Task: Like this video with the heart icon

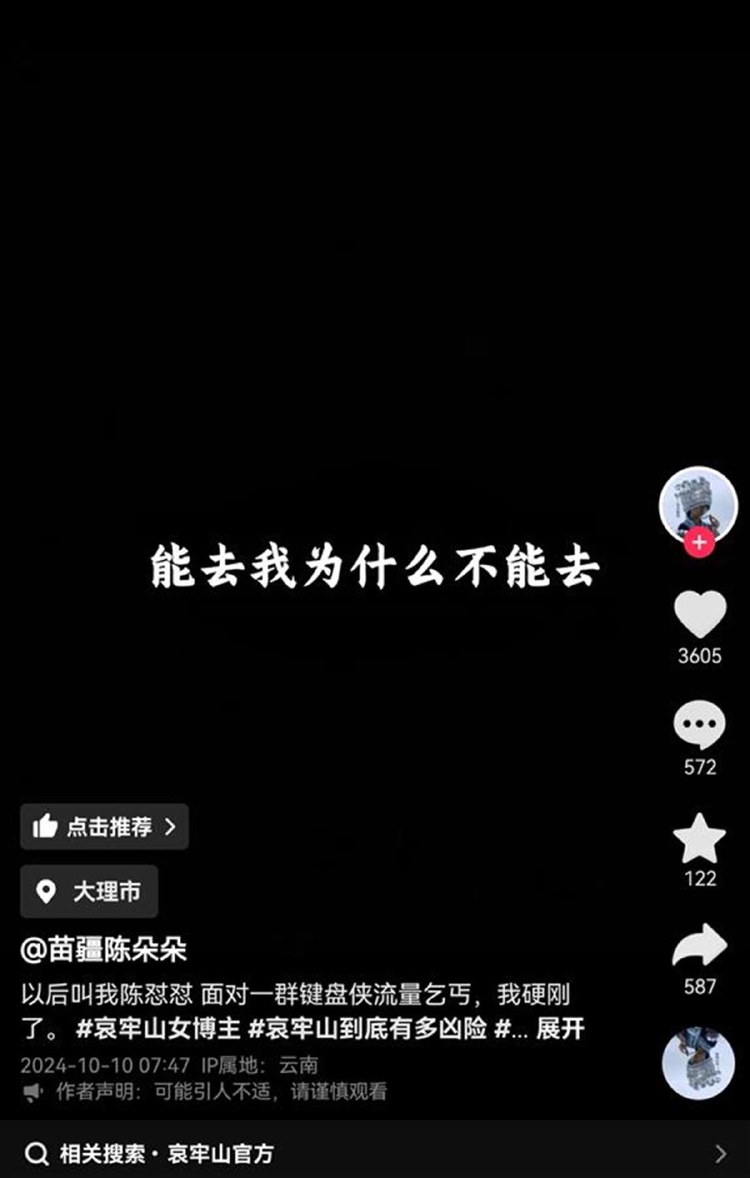Action: [700, 615]
